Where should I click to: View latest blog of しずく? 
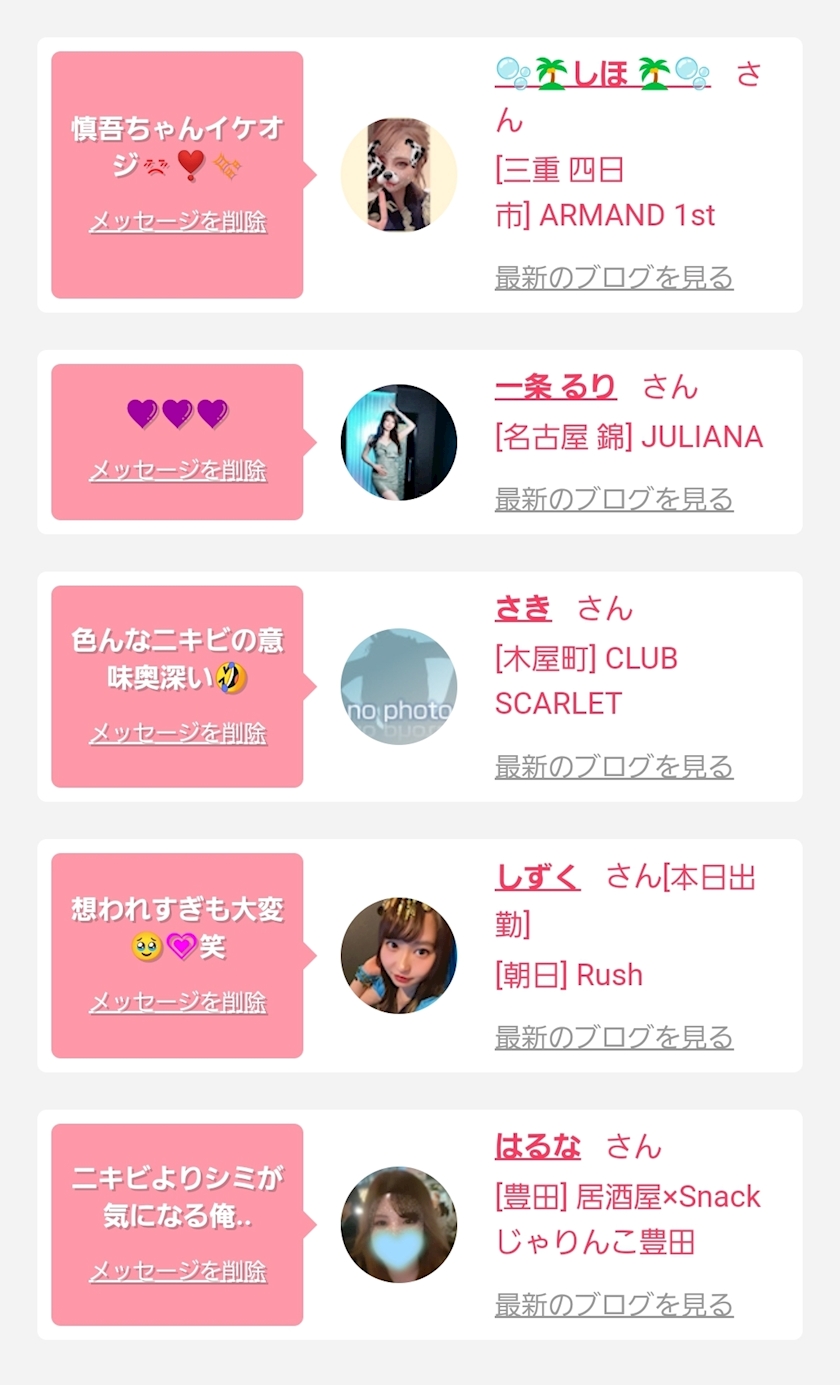coord(614,1037)
